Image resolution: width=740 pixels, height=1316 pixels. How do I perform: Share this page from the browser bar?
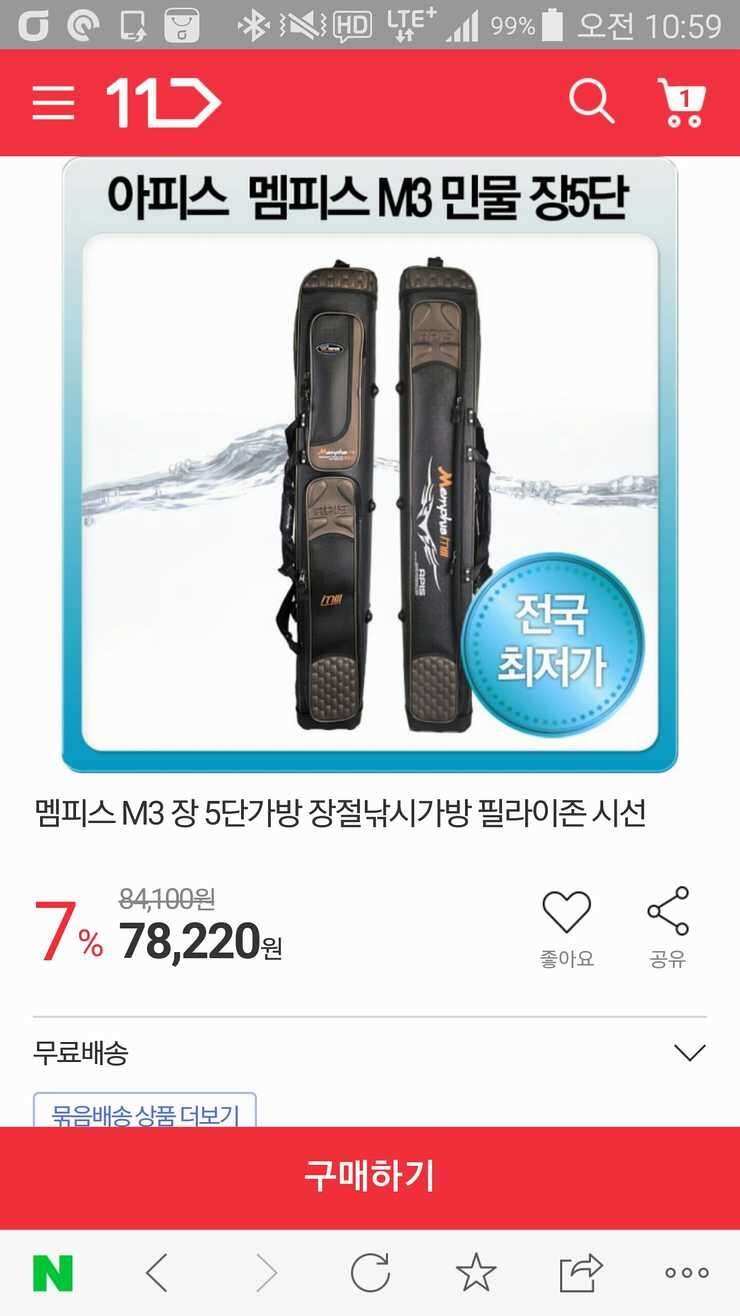[581, 1273]
